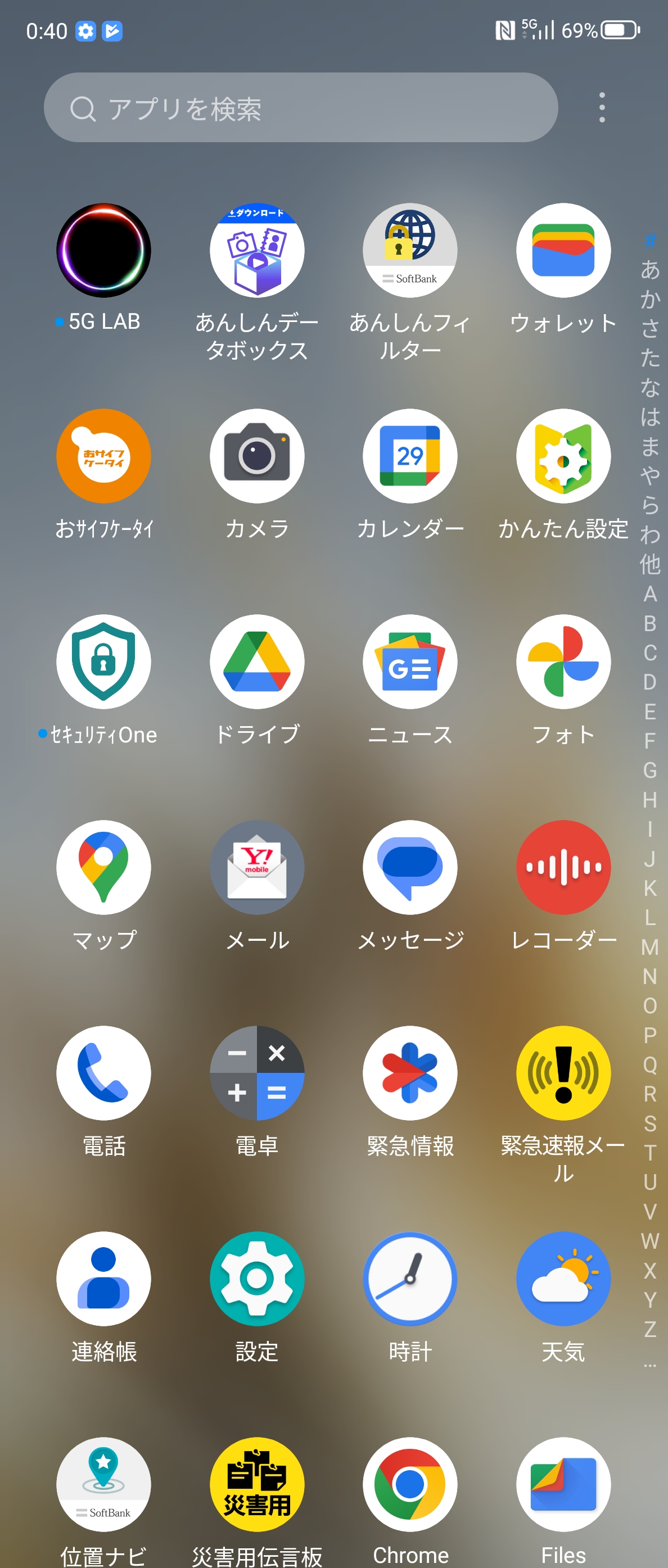Launch the カメラ camera app
Viewport: 668px width, 1568px height.
tap(257, 456)
